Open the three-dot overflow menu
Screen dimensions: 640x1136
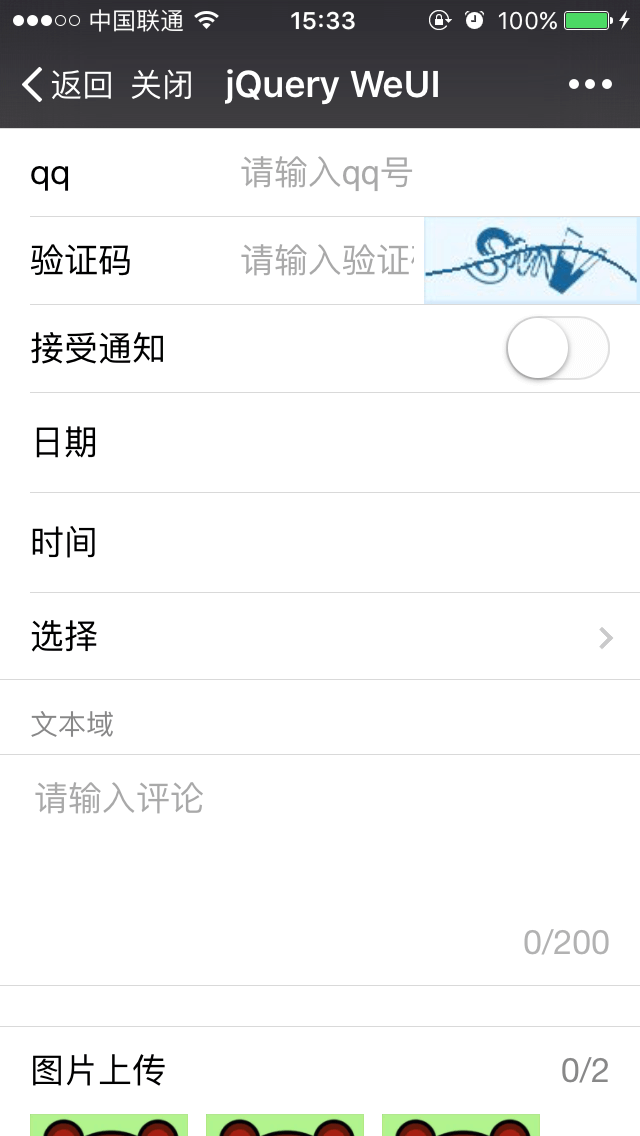pos(590,85)
